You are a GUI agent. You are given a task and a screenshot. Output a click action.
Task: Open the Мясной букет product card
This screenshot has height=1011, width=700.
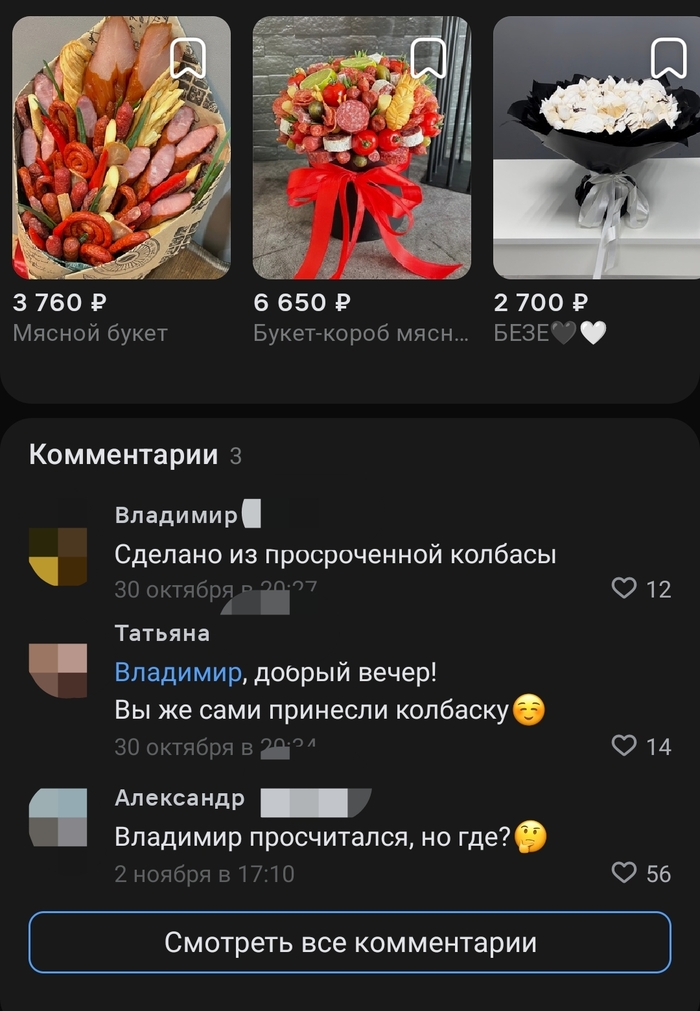(x=120, y=150)
